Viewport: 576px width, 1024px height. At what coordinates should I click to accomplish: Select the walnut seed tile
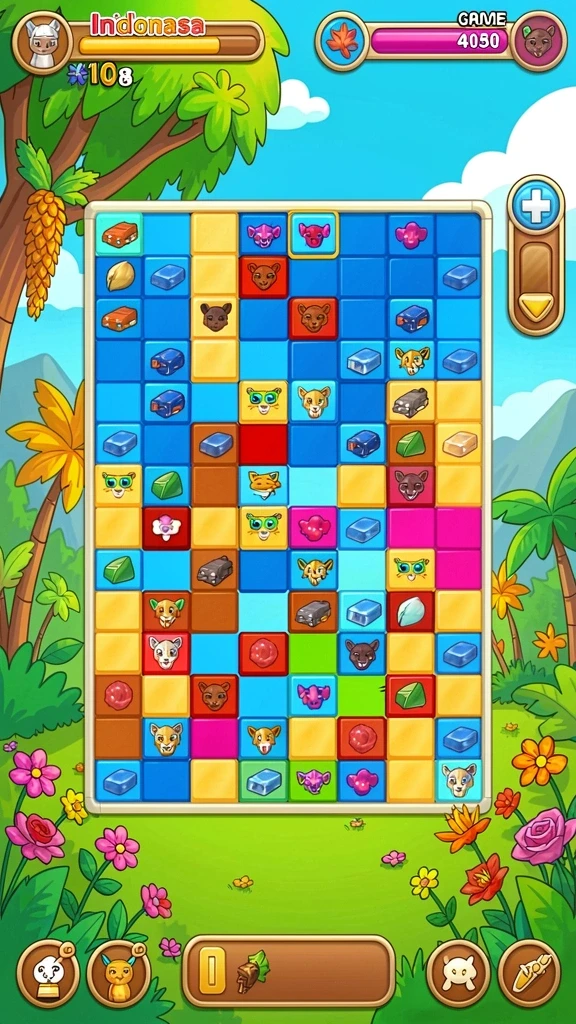tap(119, 276)
